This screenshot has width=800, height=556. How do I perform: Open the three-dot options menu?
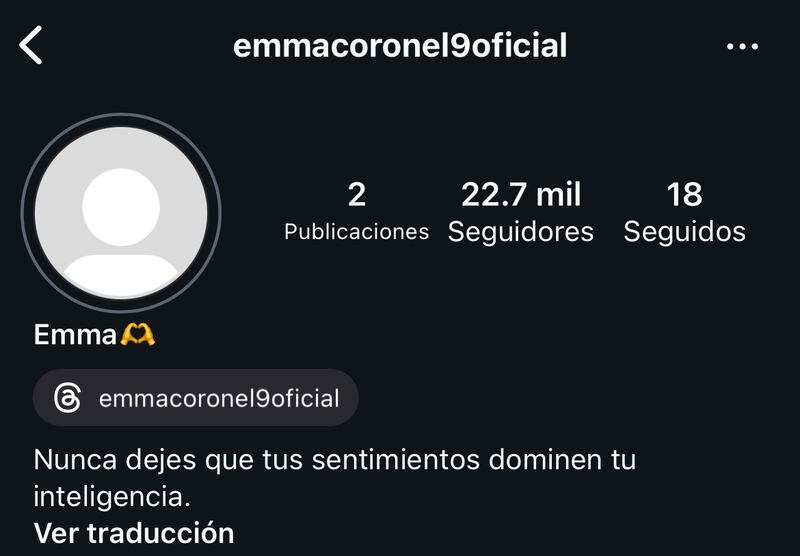pos(742,47)
